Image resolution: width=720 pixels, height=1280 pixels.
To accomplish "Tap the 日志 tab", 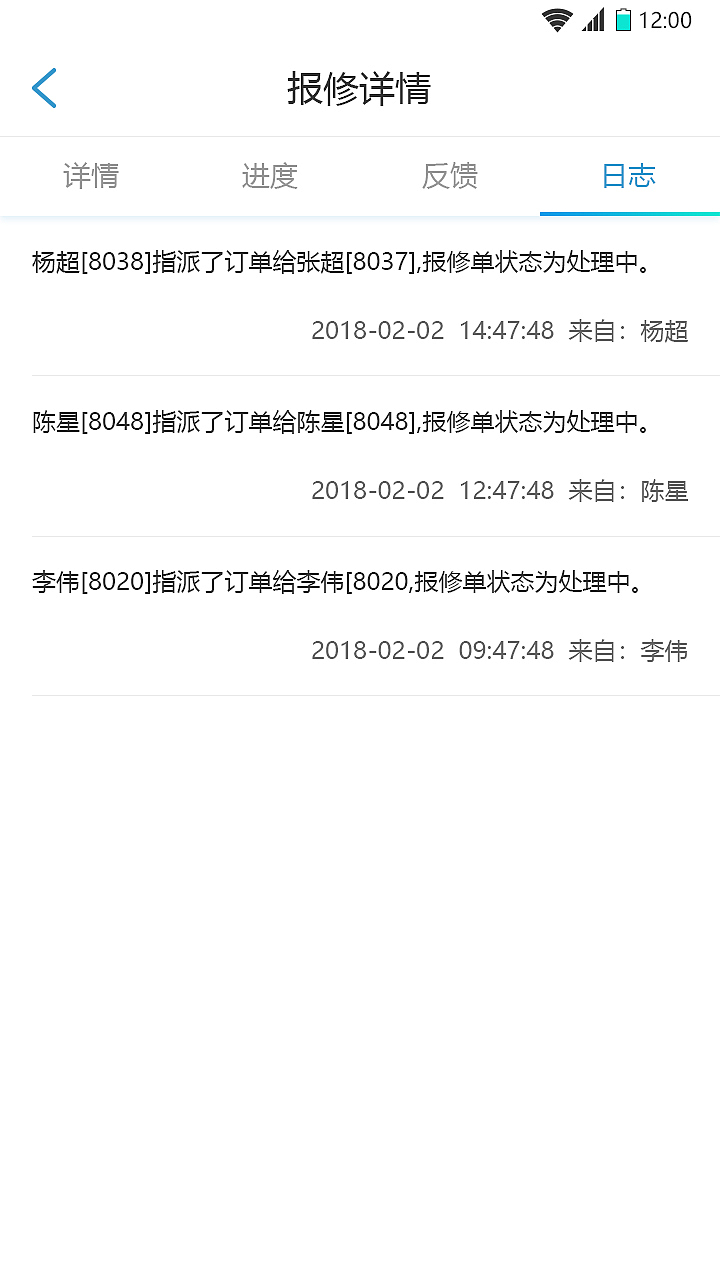I will (x=629, y=177).
